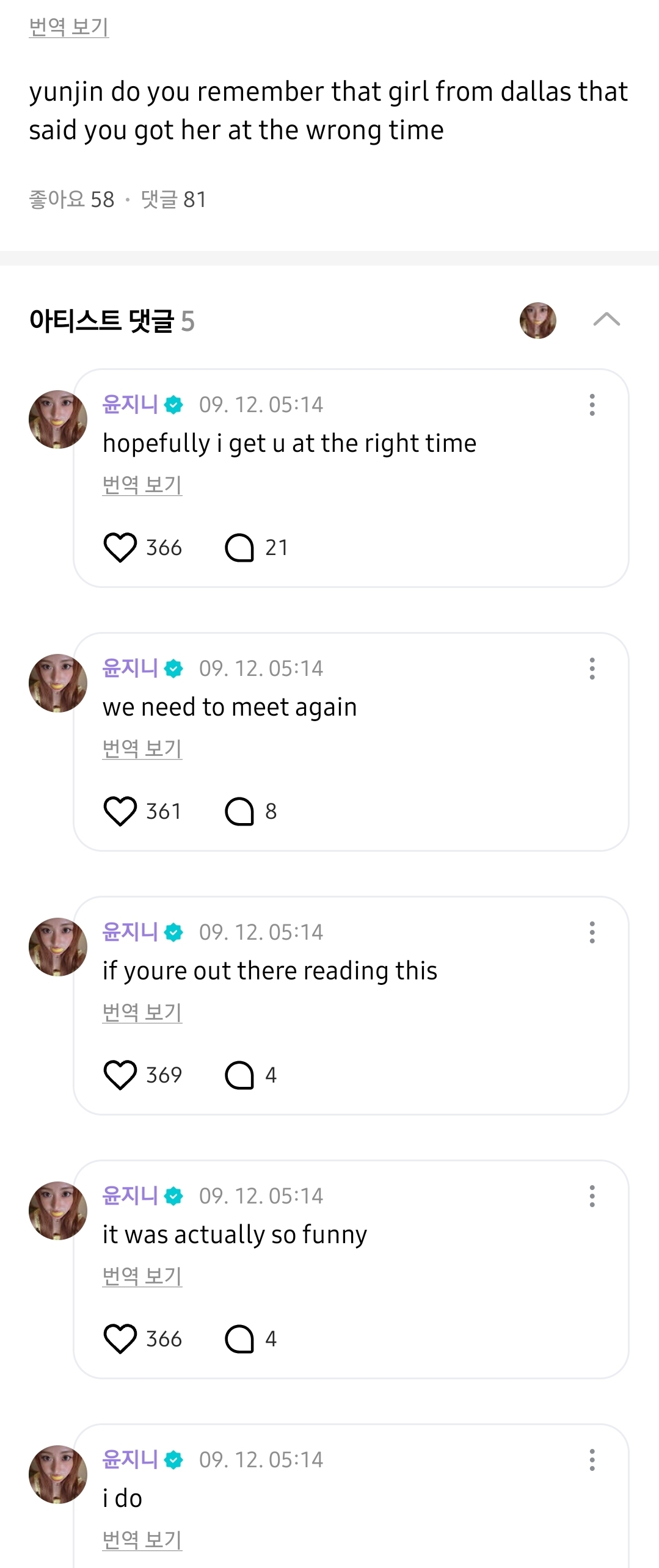
Task: Open more options for the "i do" comment
Action: pyautogui.click(x=592, y=1460)
